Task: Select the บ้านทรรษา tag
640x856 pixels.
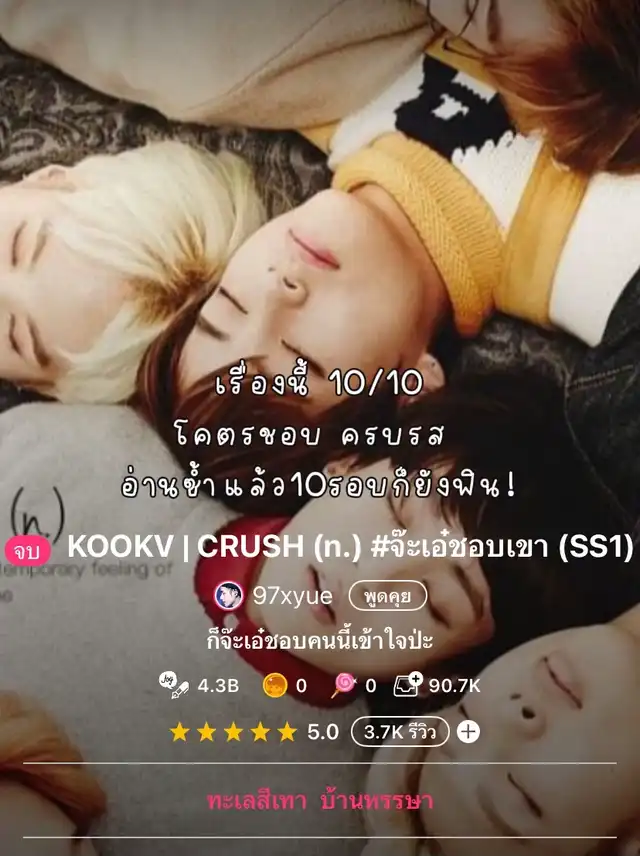Action: 377,801
